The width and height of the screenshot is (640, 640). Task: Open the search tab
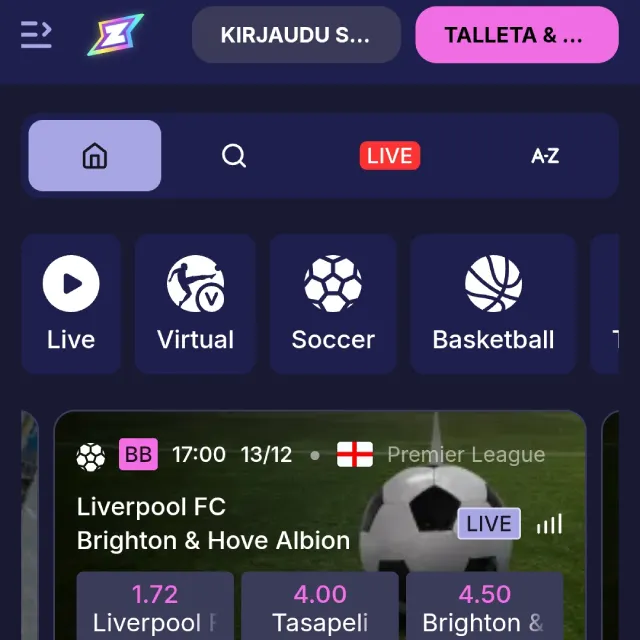234,156
